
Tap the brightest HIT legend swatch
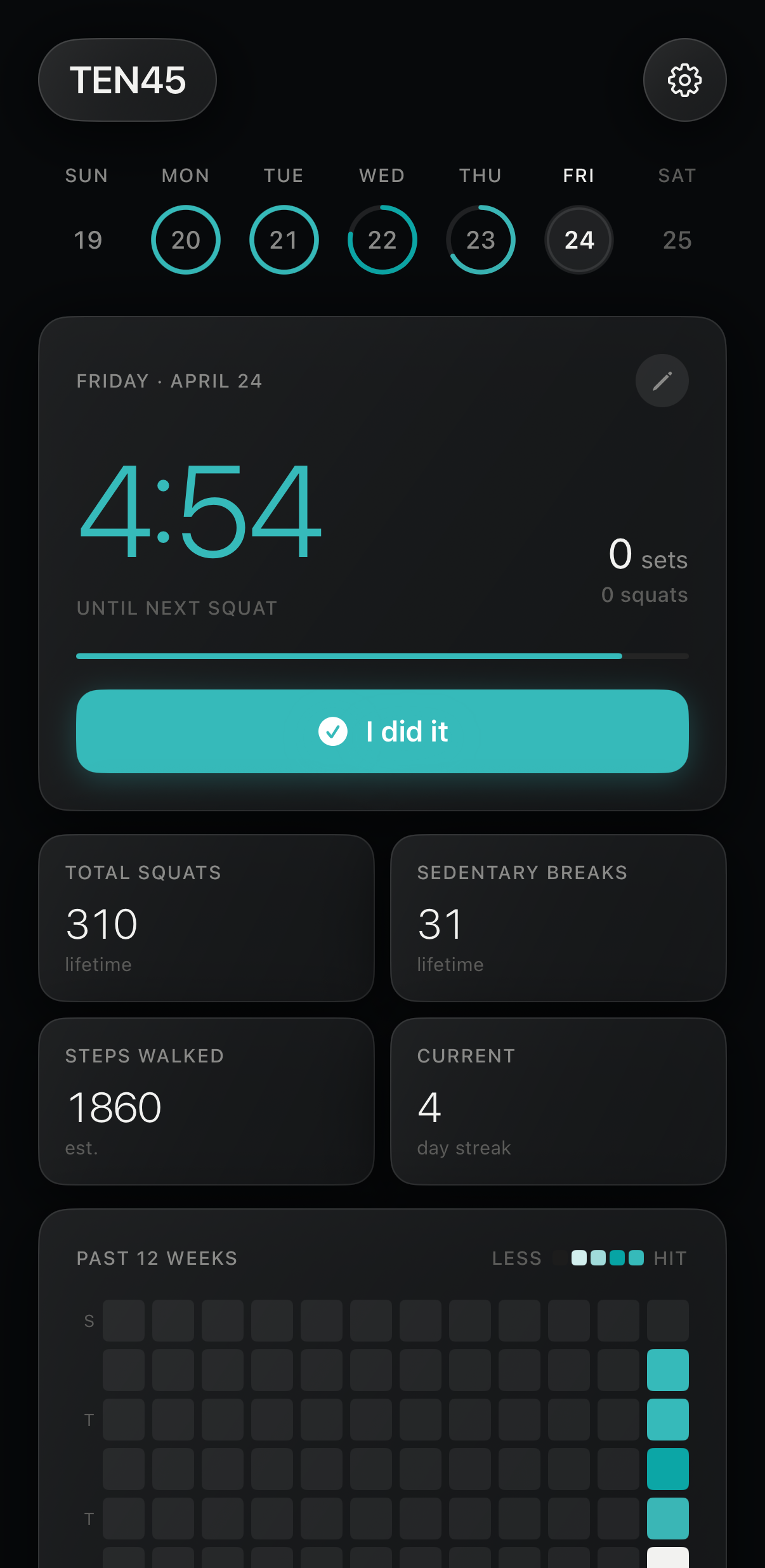[x=636, y=1258]
